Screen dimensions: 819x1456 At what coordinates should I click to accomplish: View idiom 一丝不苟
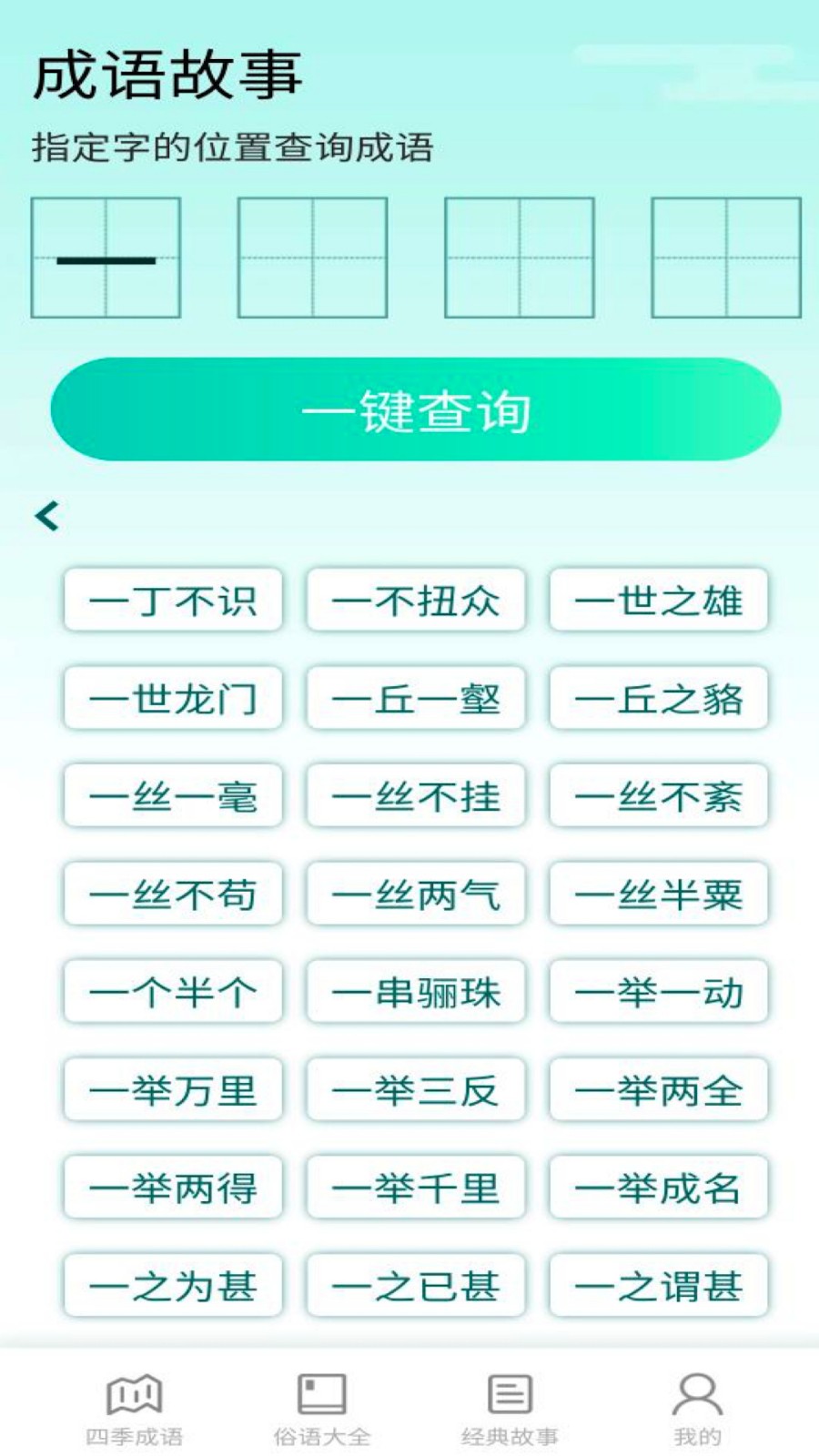173,895
